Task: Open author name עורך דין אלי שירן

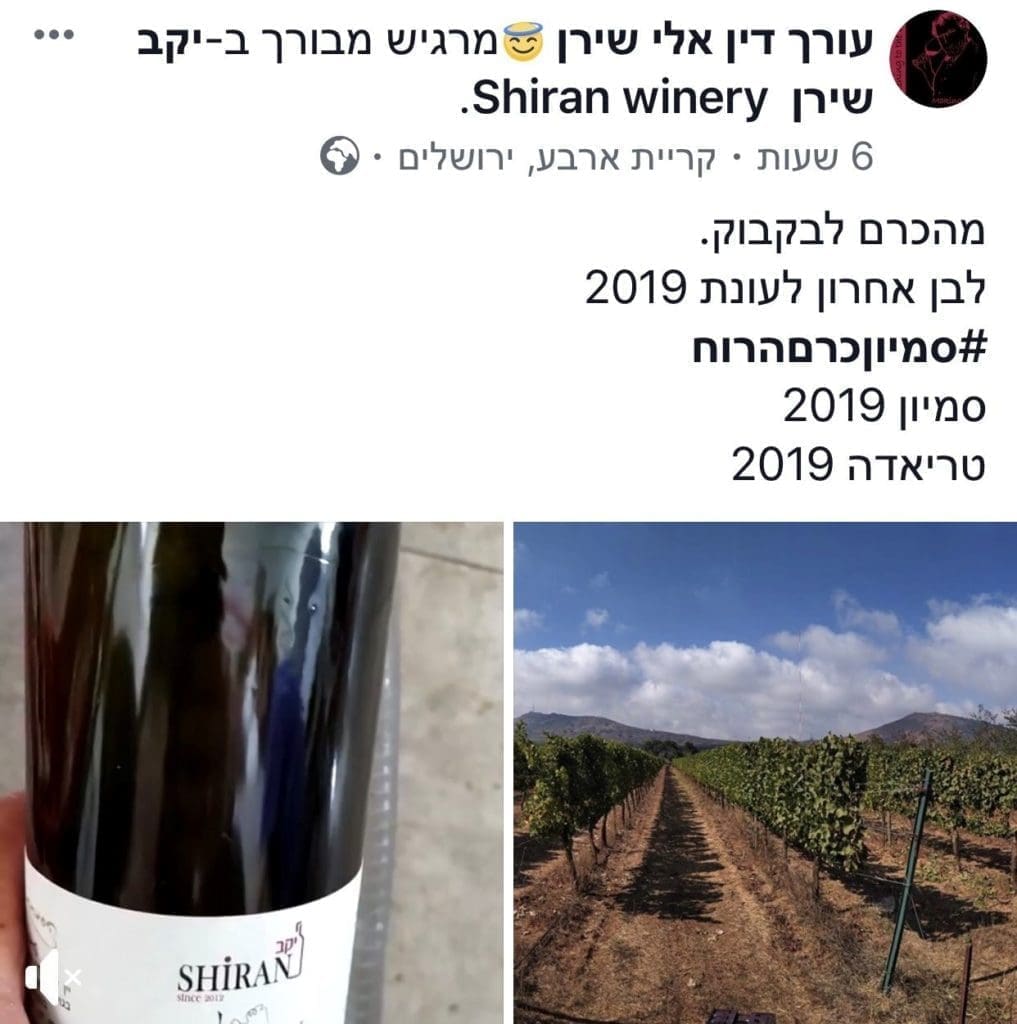Action: tap(716, 43)
